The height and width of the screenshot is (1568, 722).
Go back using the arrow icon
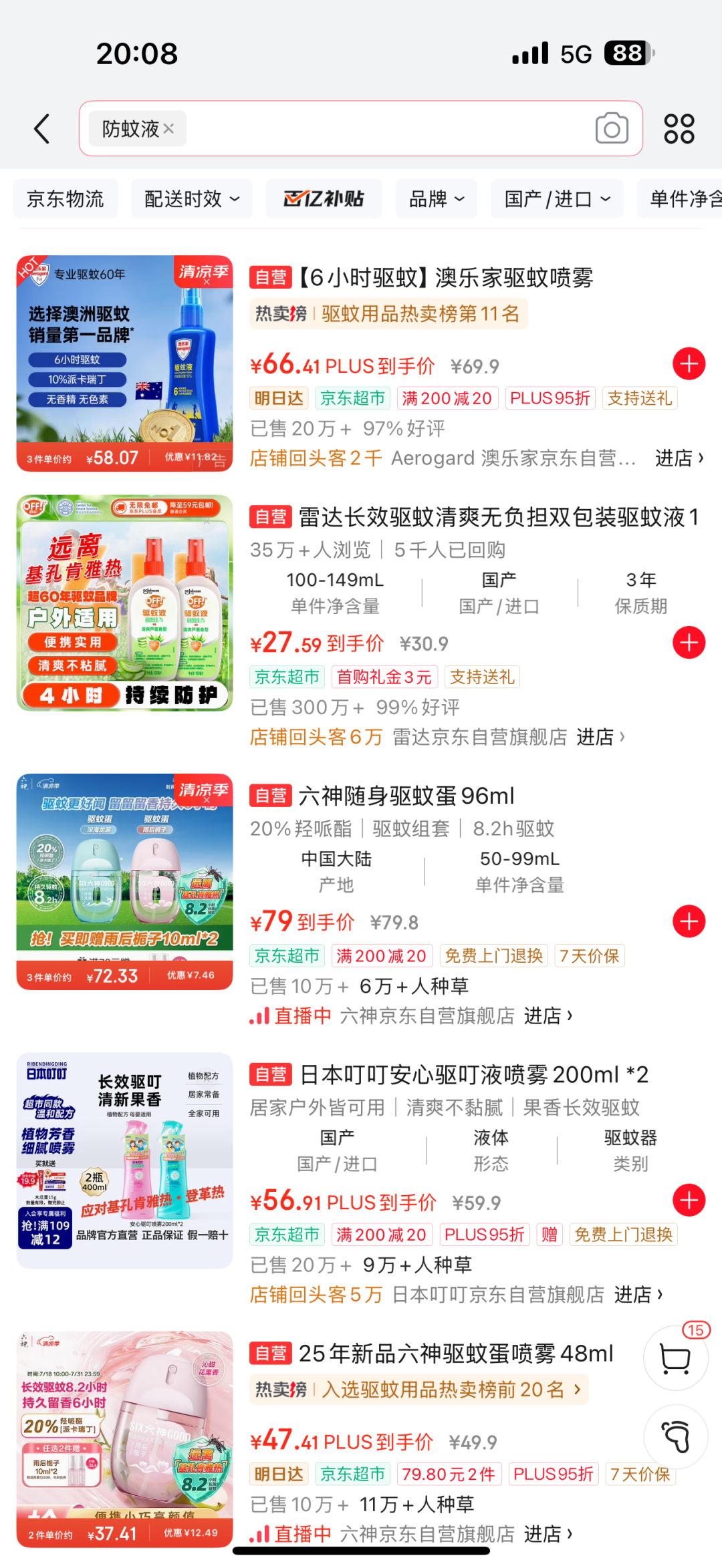[42, 128]
